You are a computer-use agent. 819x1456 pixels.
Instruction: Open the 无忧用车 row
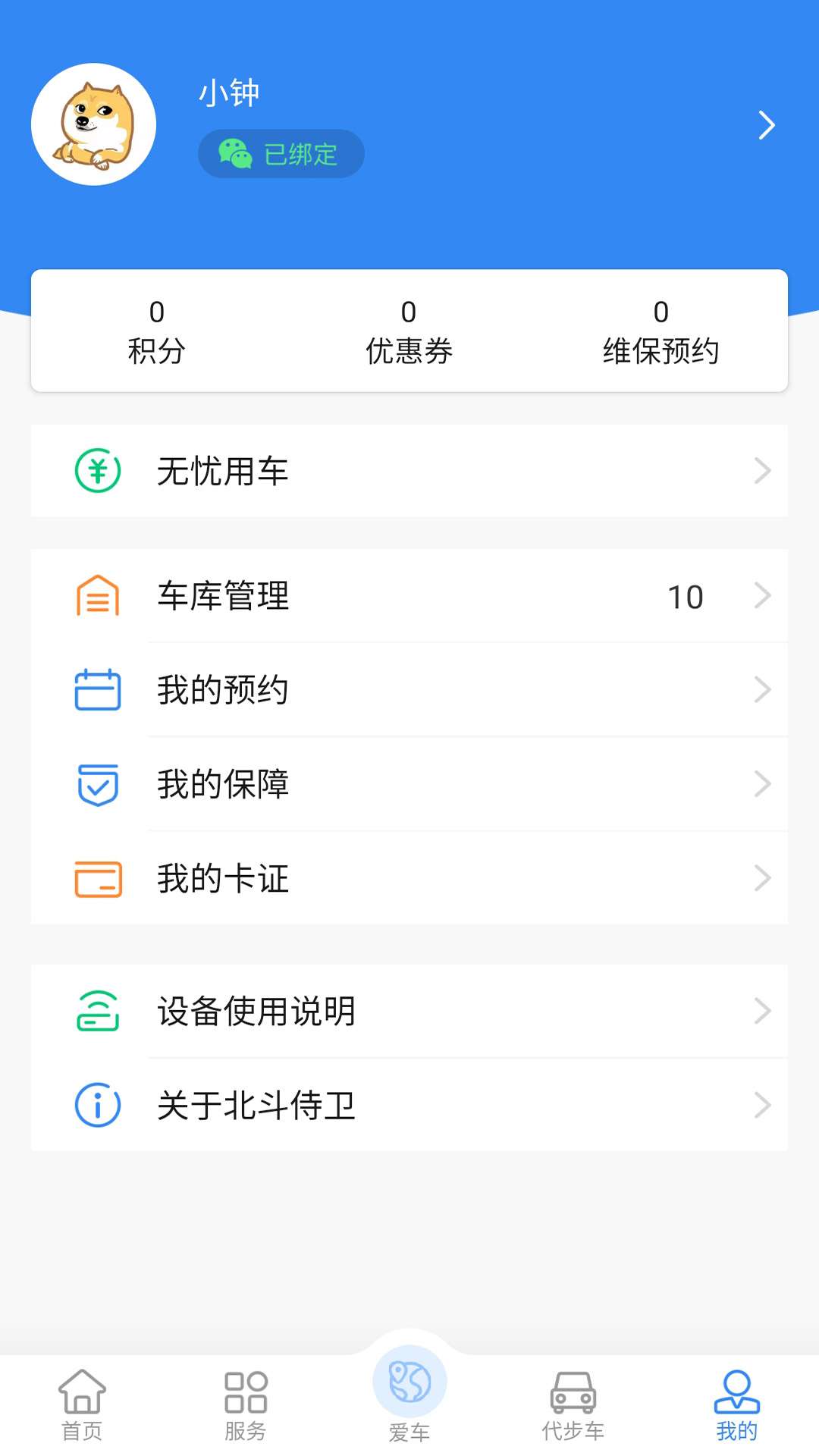pyautogui.click(x=409, y=471)
